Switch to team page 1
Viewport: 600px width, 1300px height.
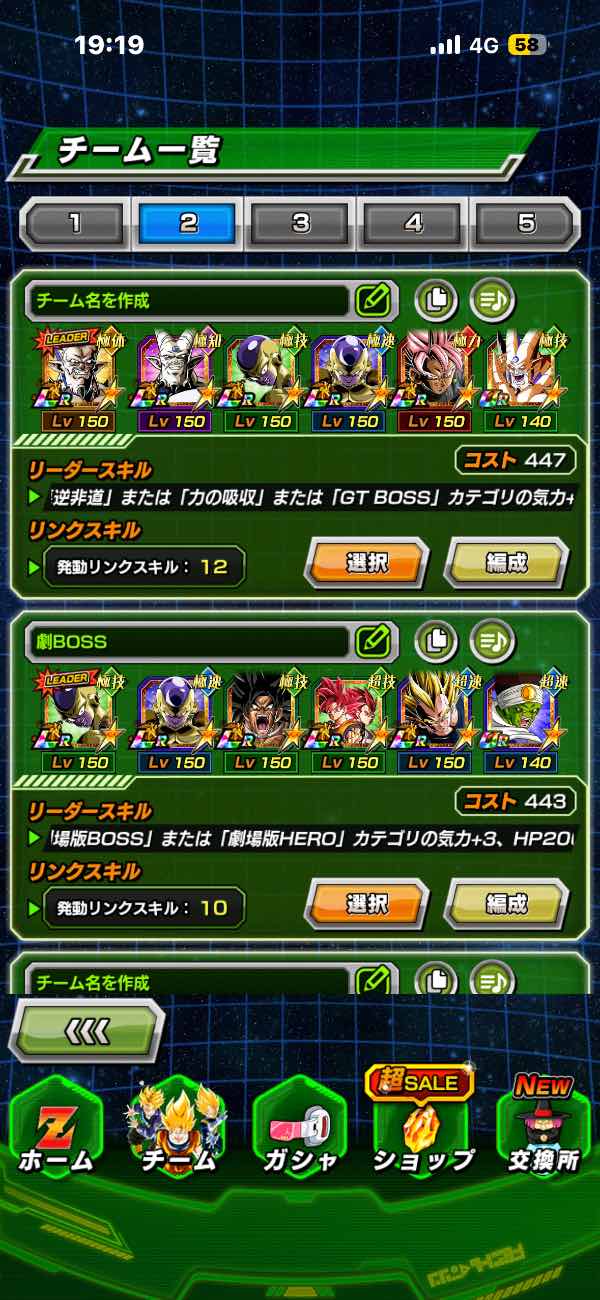[75, 222]
